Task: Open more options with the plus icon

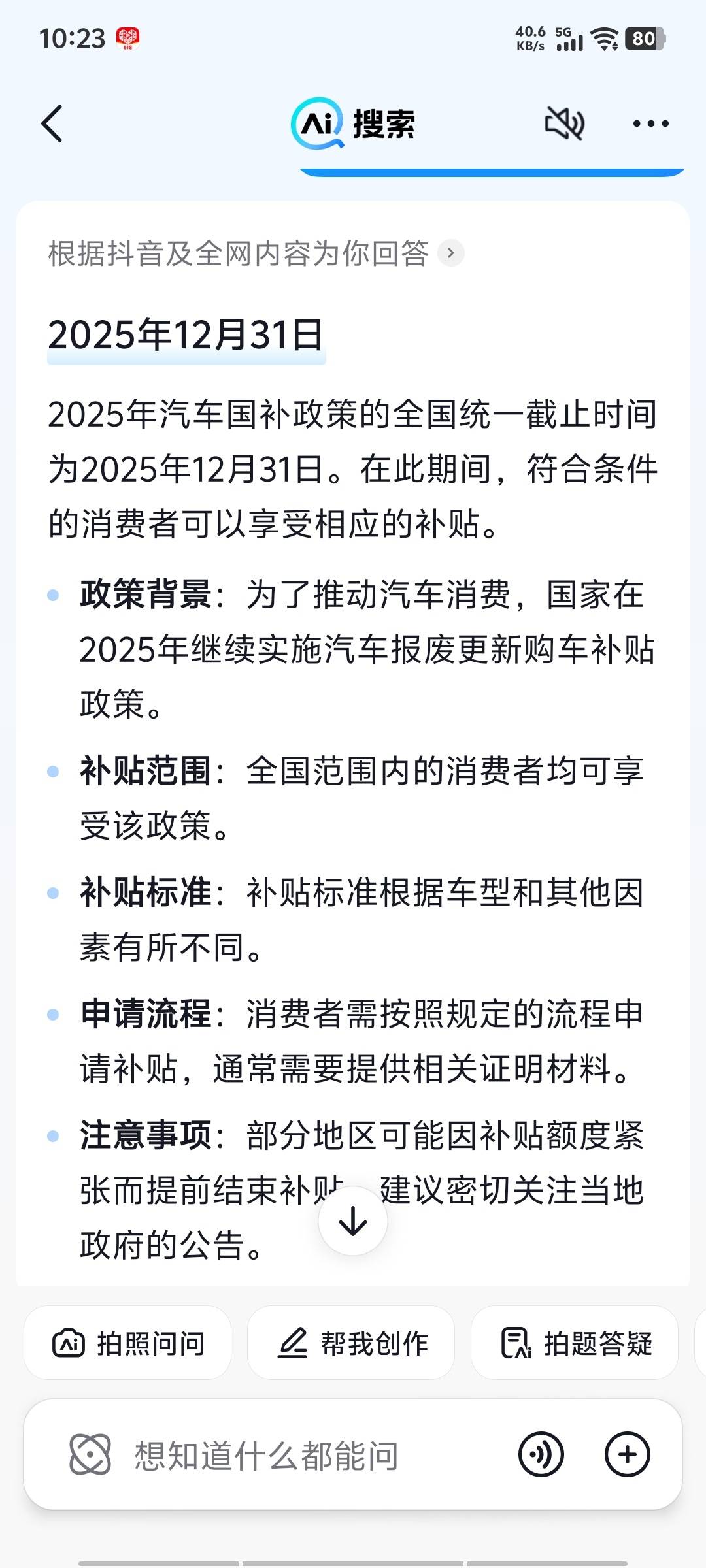Action: [627, 1454]
